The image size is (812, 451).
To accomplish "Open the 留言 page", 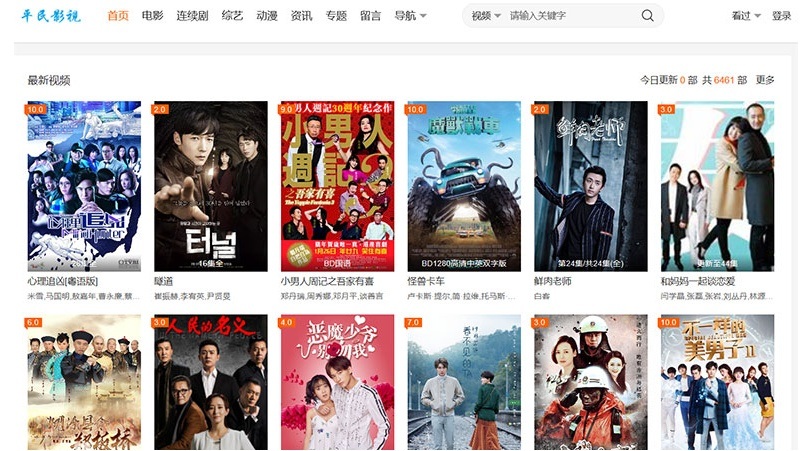I will click(370, 16).
